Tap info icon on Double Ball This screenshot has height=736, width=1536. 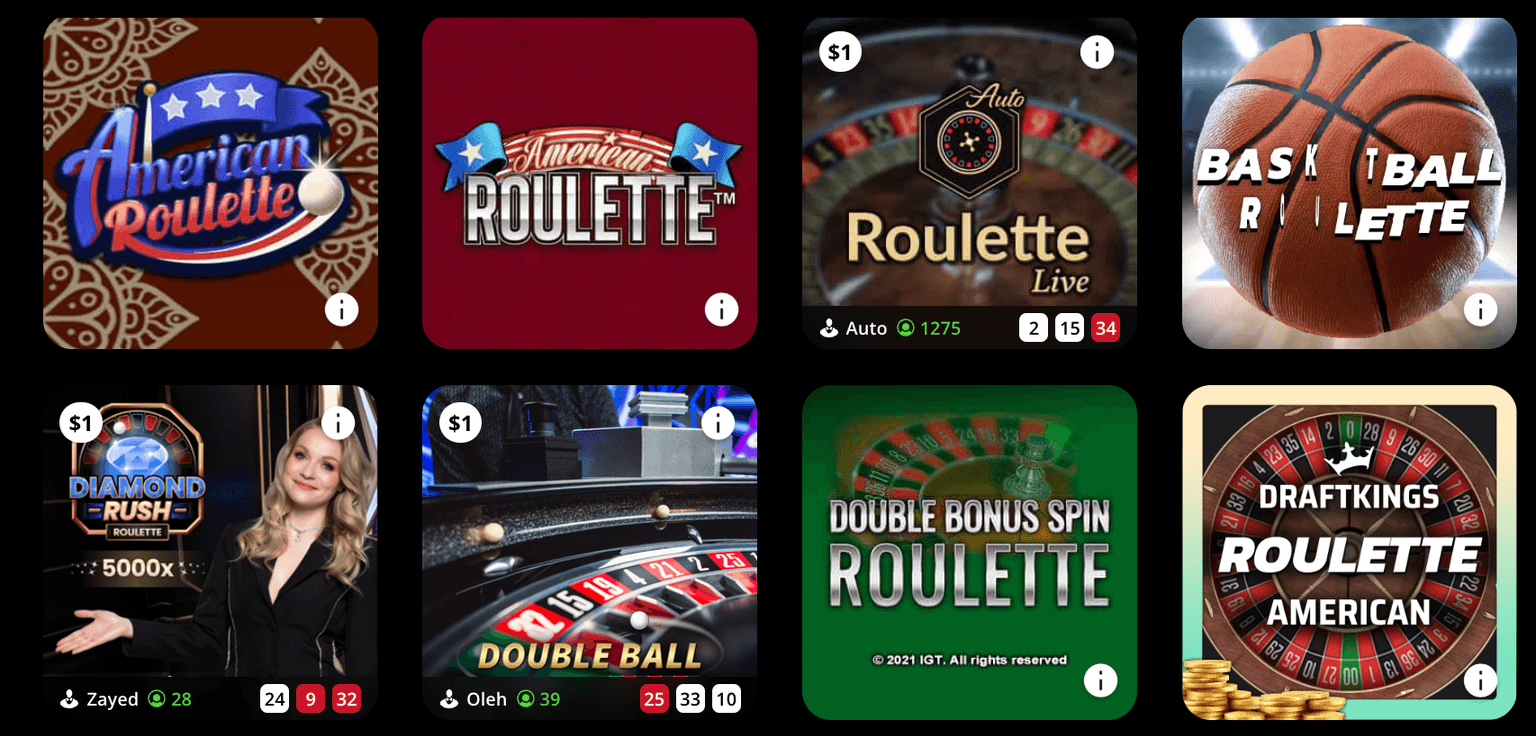[717, 423]
